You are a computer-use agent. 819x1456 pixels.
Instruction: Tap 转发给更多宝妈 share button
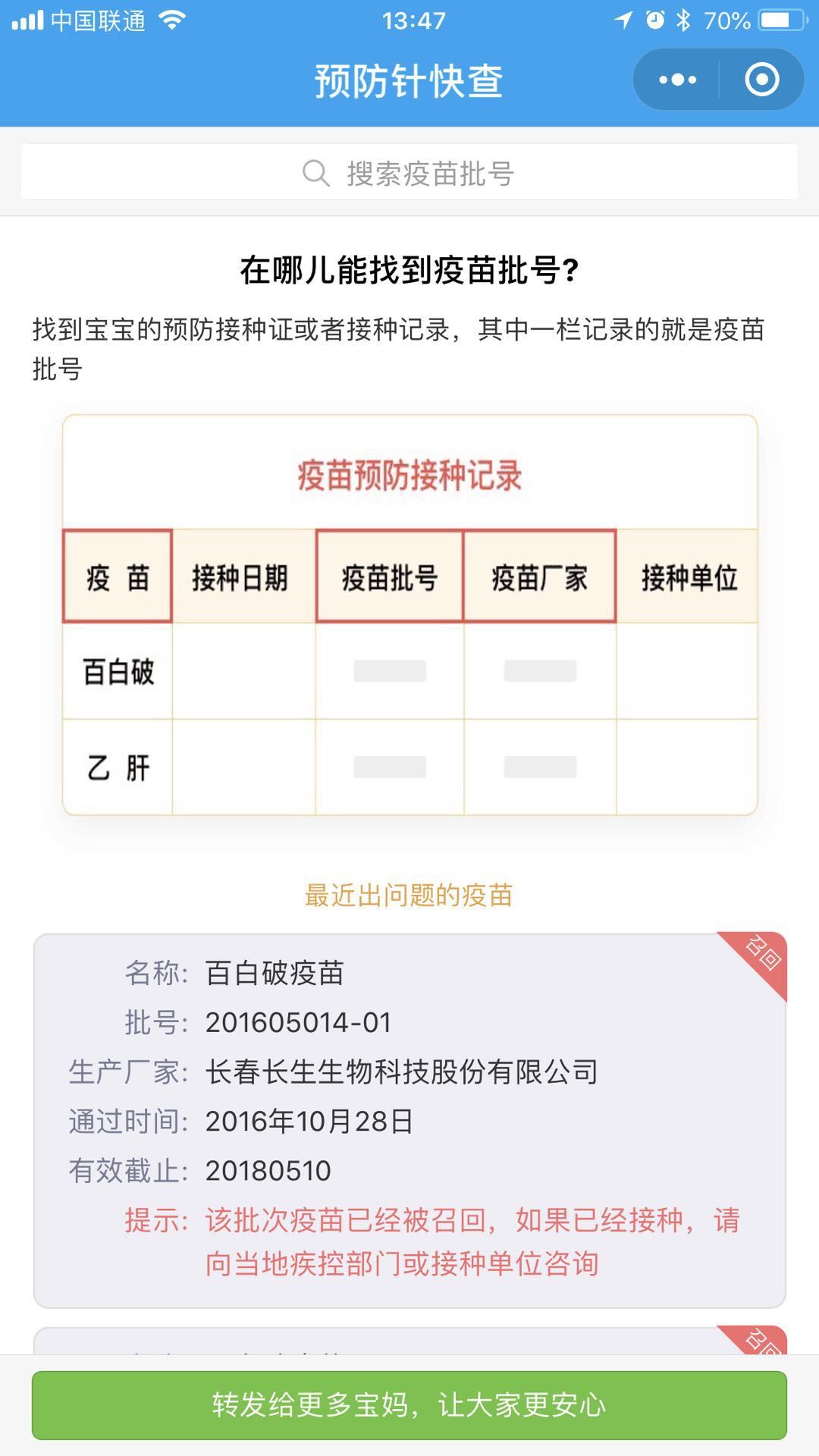[409, 1405]
